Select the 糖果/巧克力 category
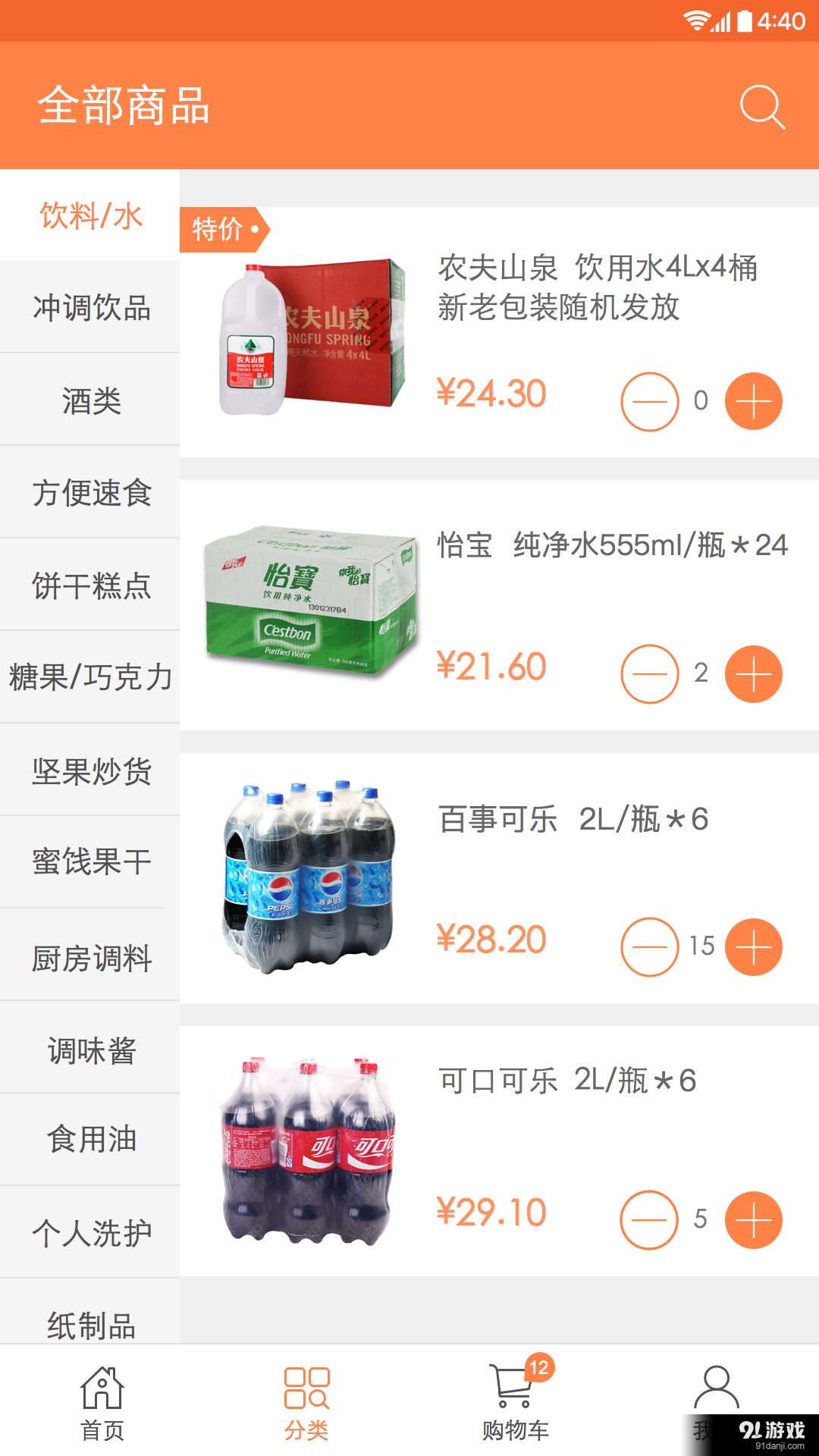 [91, 677]
